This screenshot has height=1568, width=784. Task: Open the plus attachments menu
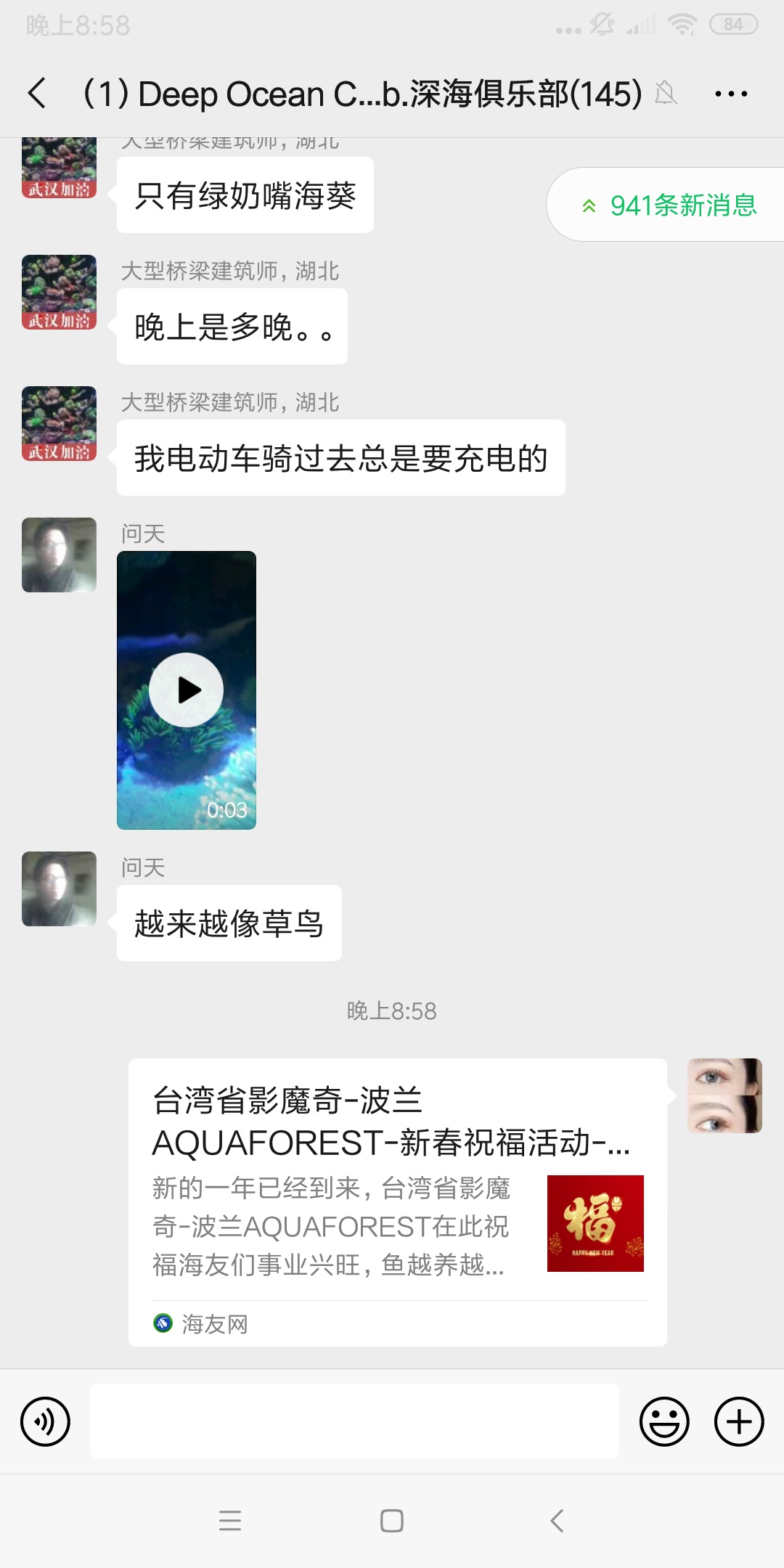(739, 1421)
